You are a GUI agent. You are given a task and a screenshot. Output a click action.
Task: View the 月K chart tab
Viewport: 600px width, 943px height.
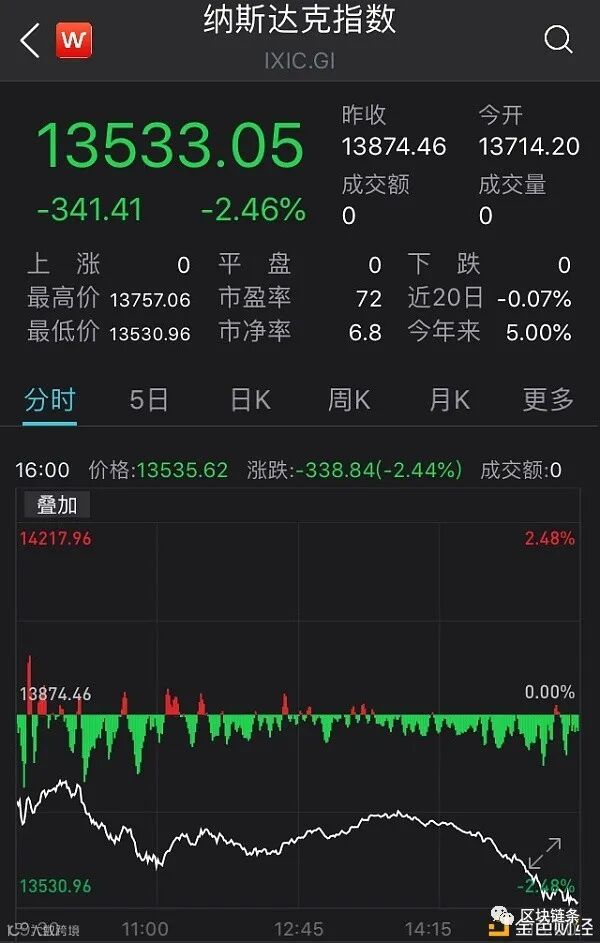pyautogui.click(x=449, y=400)
